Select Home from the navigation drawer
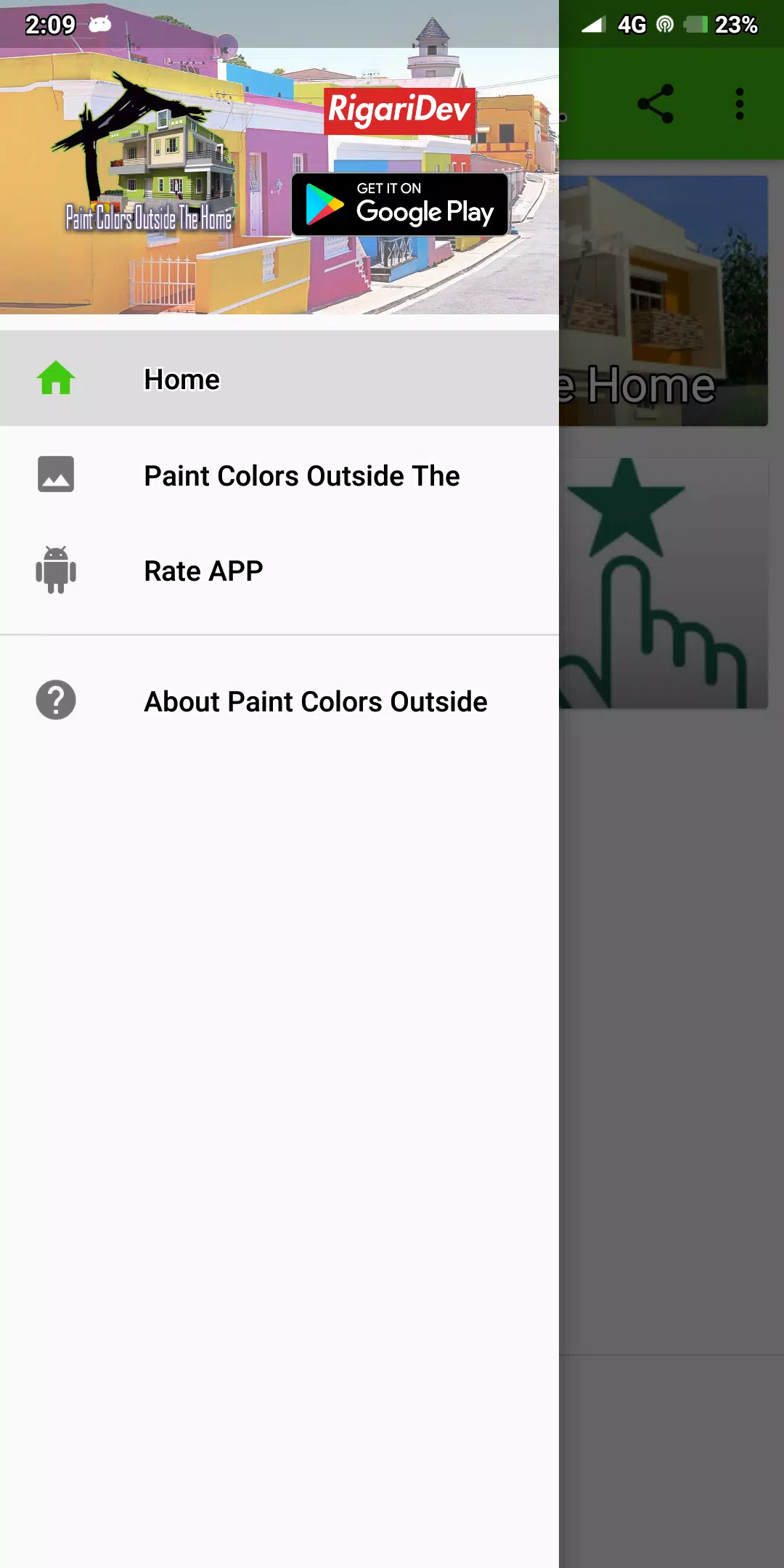 click(x=181, y=378)
